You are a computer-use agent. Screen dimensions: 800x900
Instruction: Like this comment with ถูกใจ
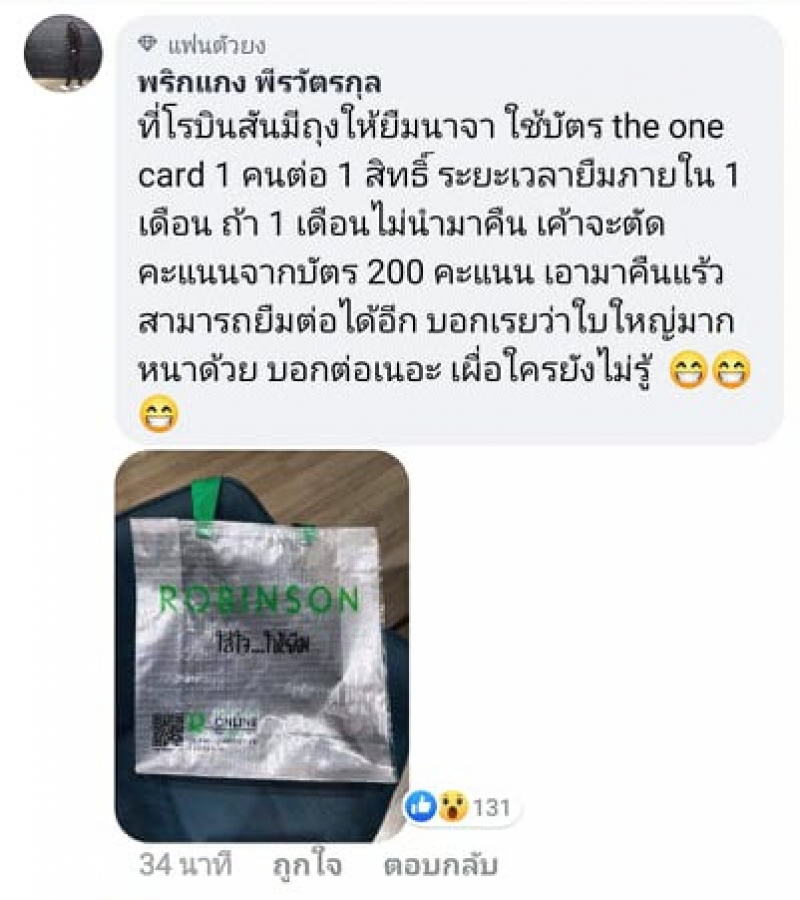[307, 864]
